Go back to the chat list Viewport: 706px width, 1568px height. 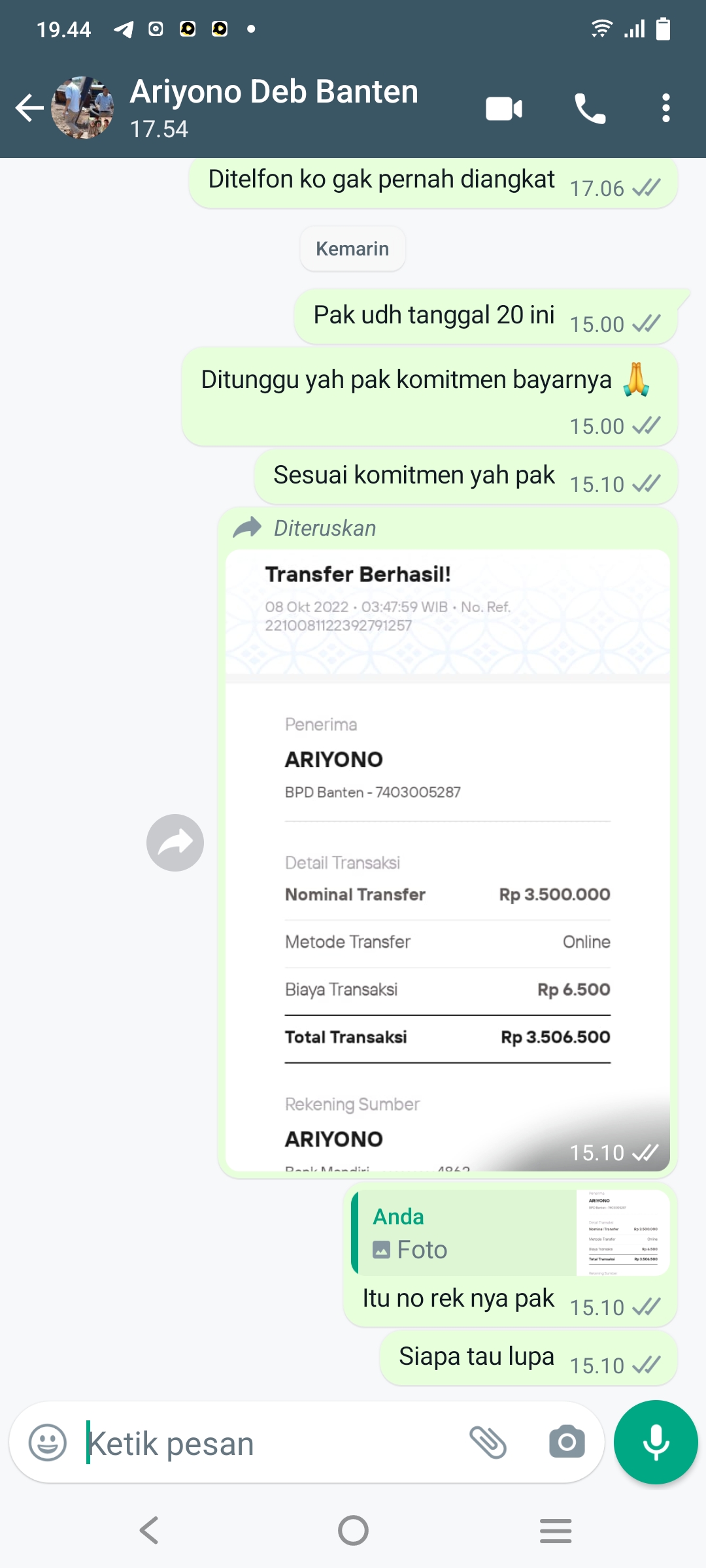pos(29,108)
